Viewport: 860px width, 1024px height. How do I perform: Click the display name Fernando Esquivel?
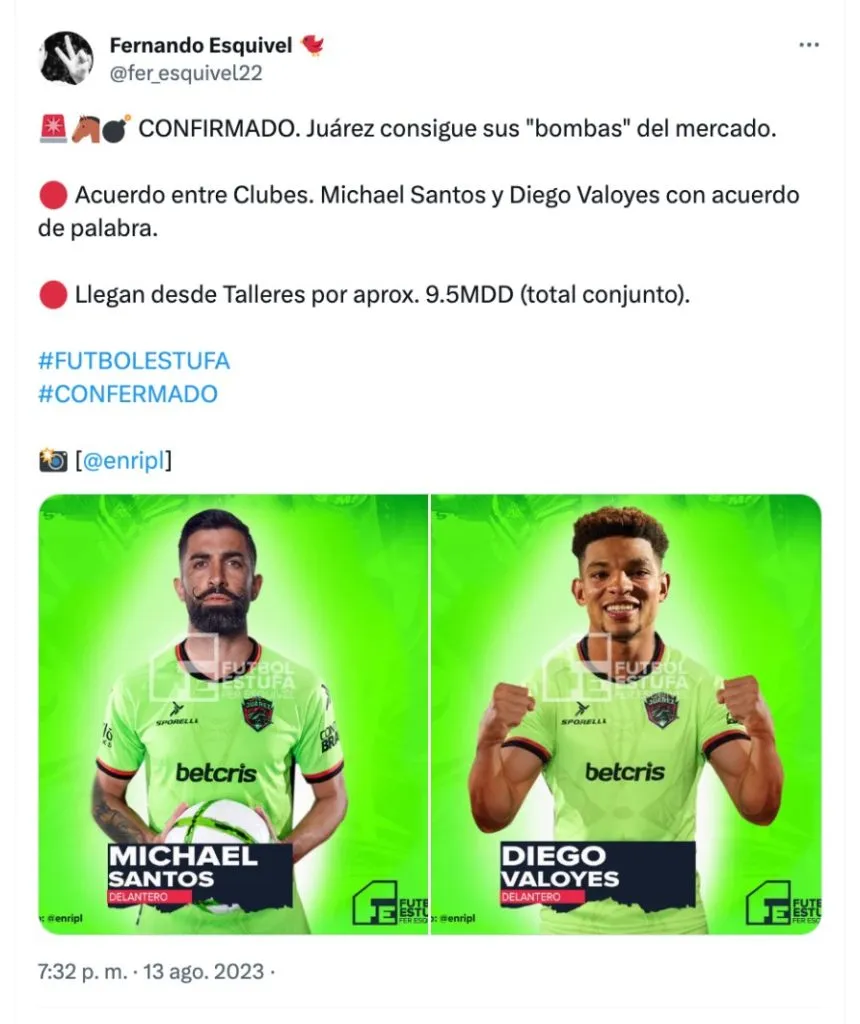(x=198, y=44)
